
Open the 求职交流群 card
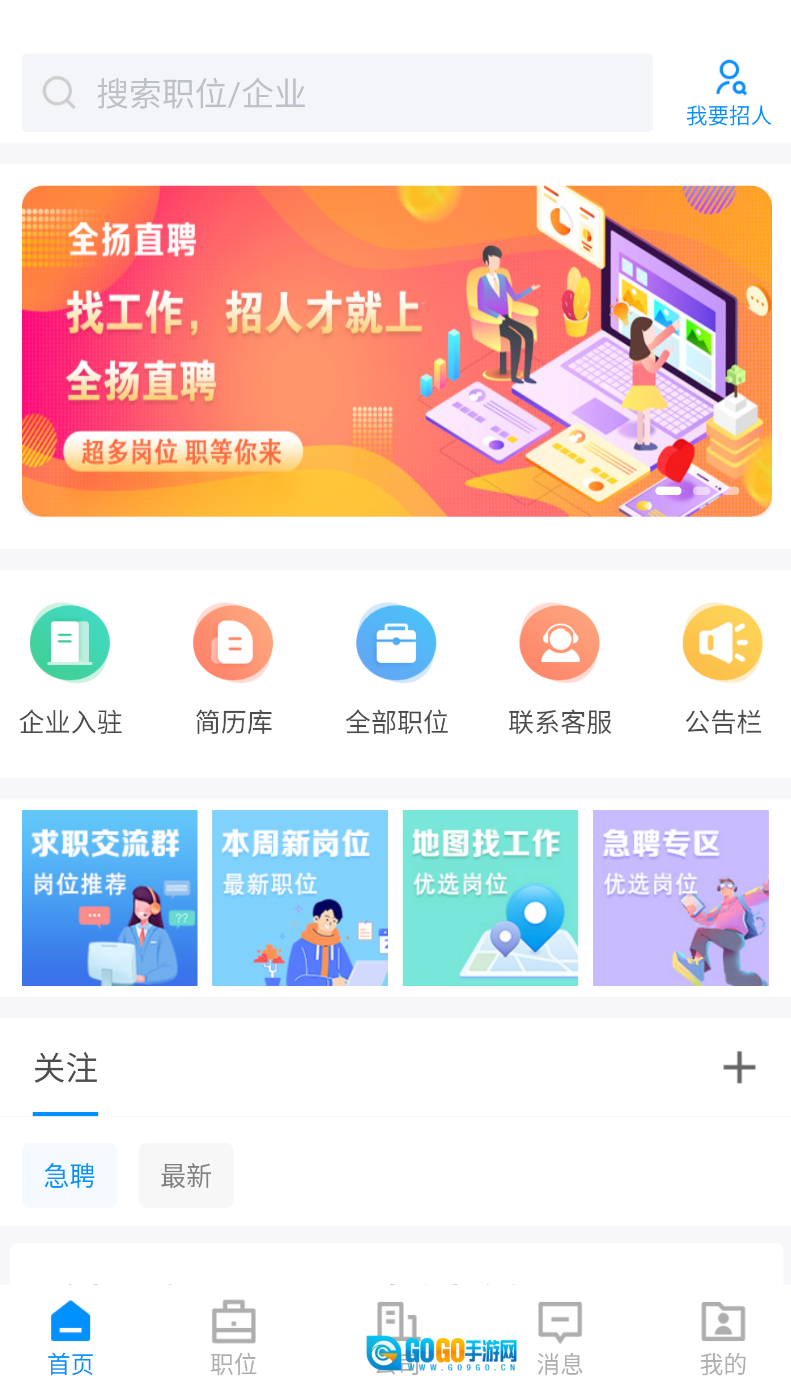click(110, 898)
